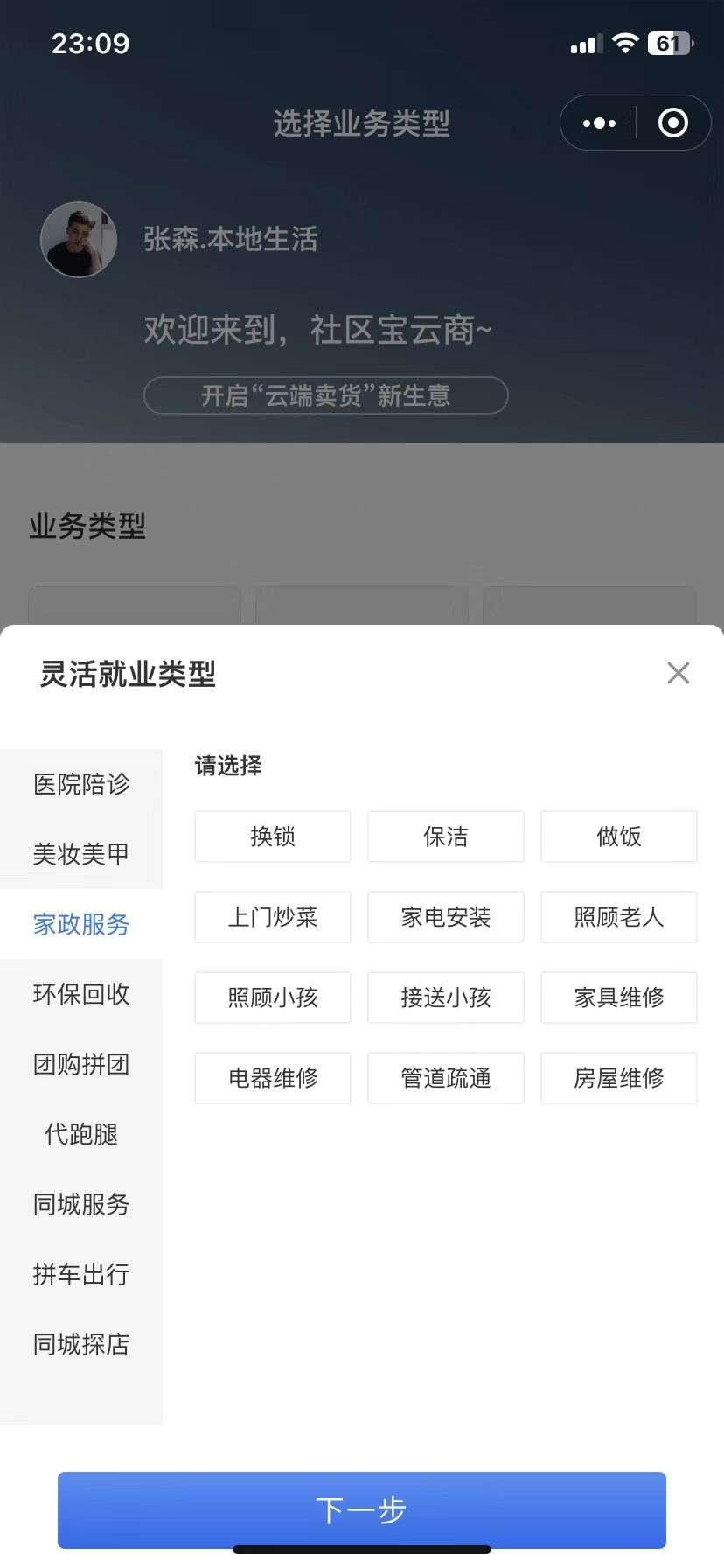This screenshot has width=724, height=1568.
Task: Switch to 美妆美甲 category
Action: [81, 854]
